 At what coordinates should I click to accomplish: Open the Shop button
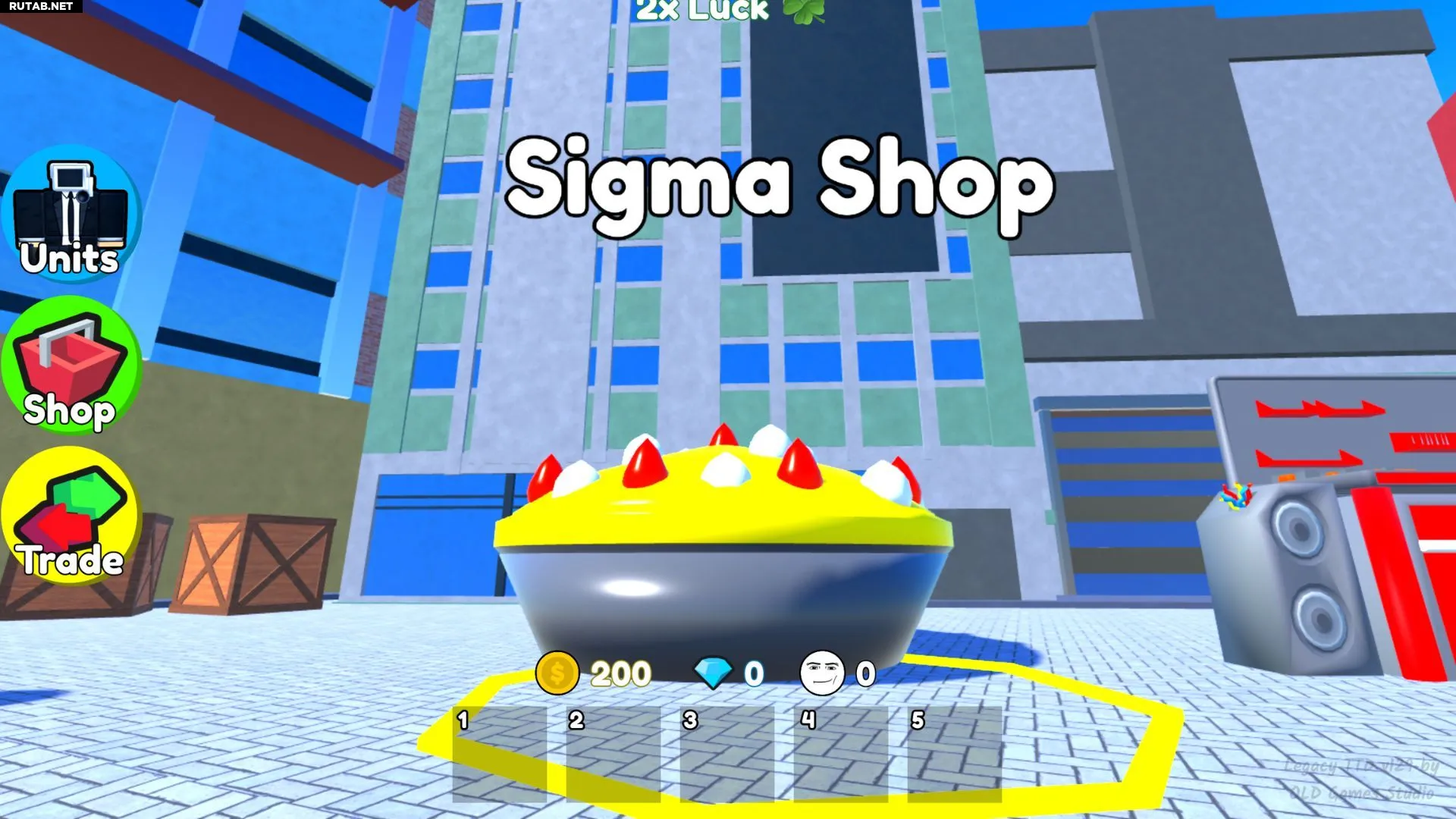point(71,366)
